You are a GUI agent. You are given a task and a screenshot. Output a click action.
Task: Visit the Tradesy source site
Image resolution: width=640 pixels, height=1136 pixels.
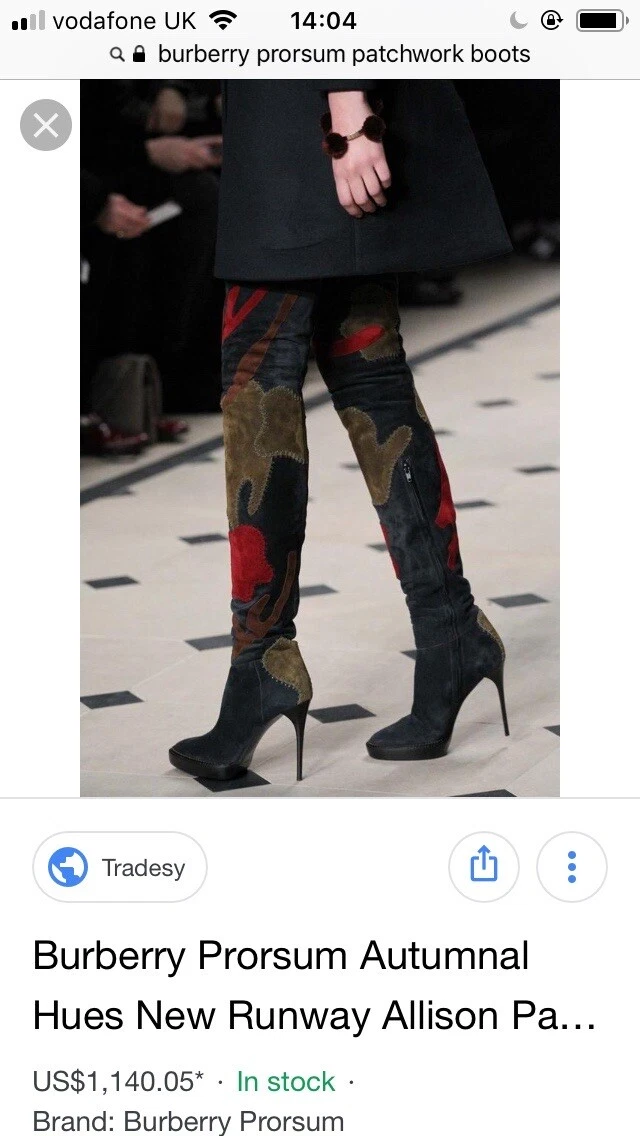click(x=120, y=867)
